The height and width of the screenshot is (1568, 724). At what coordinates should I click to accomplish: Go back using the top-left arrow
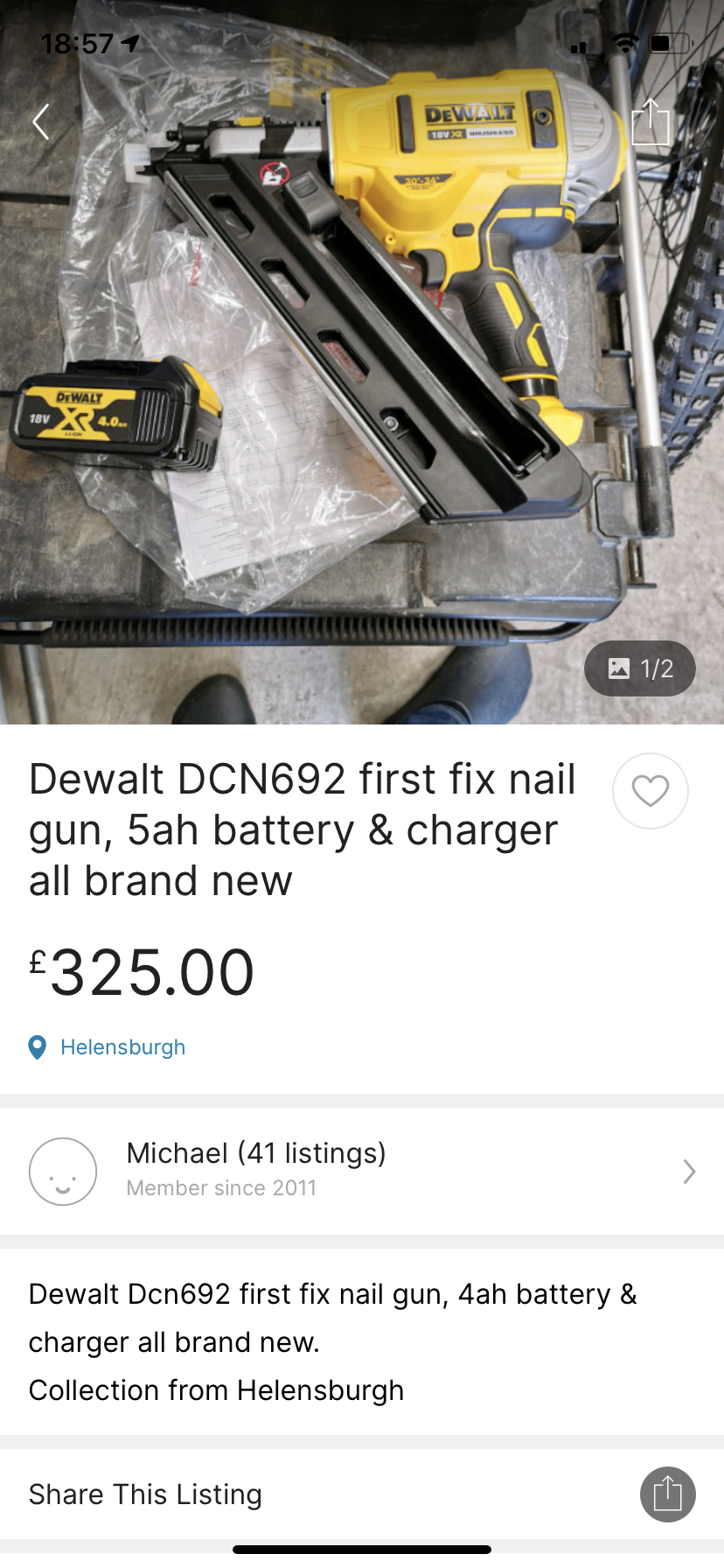tap(41, 122)
